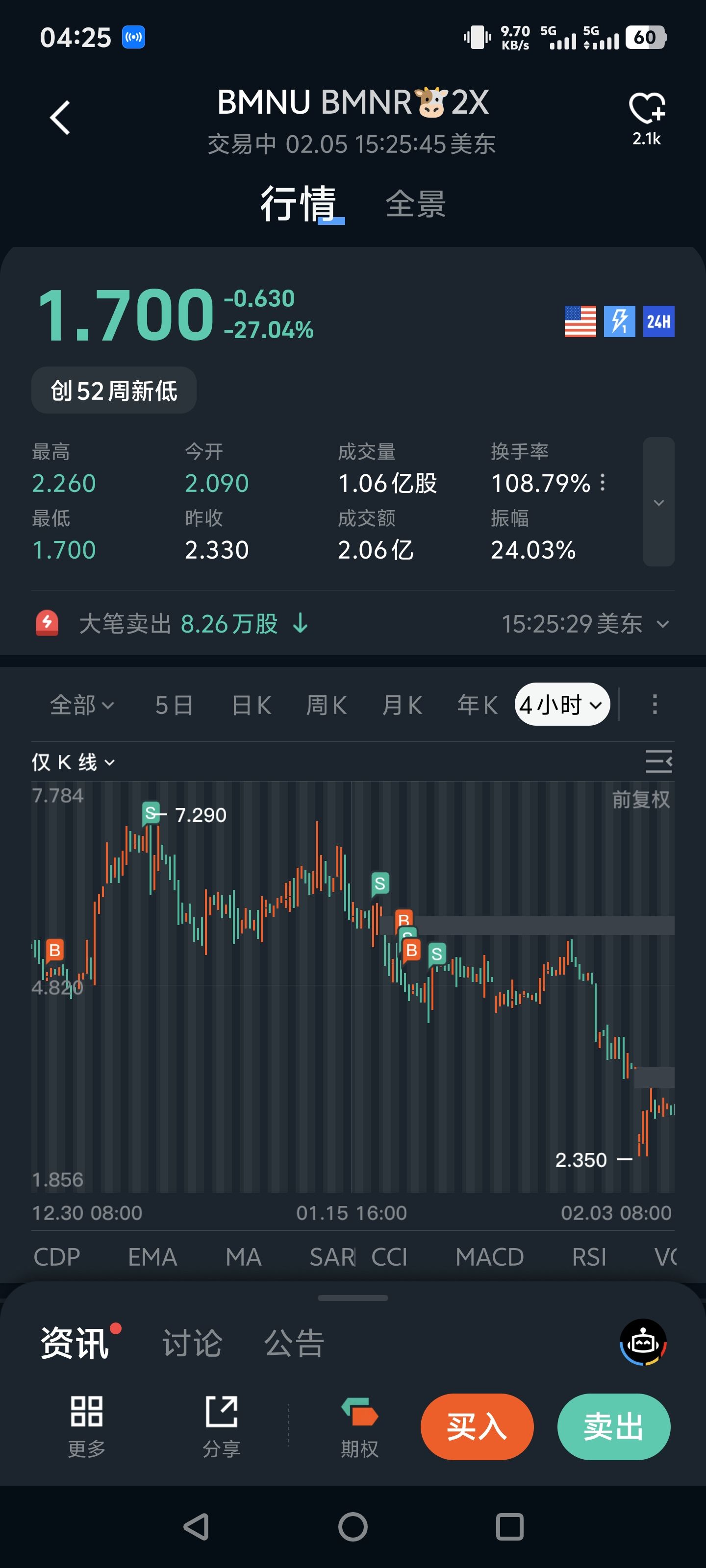Go back using the top-left arrow
Screen dimensions: 706x1568
click(60, 118)
